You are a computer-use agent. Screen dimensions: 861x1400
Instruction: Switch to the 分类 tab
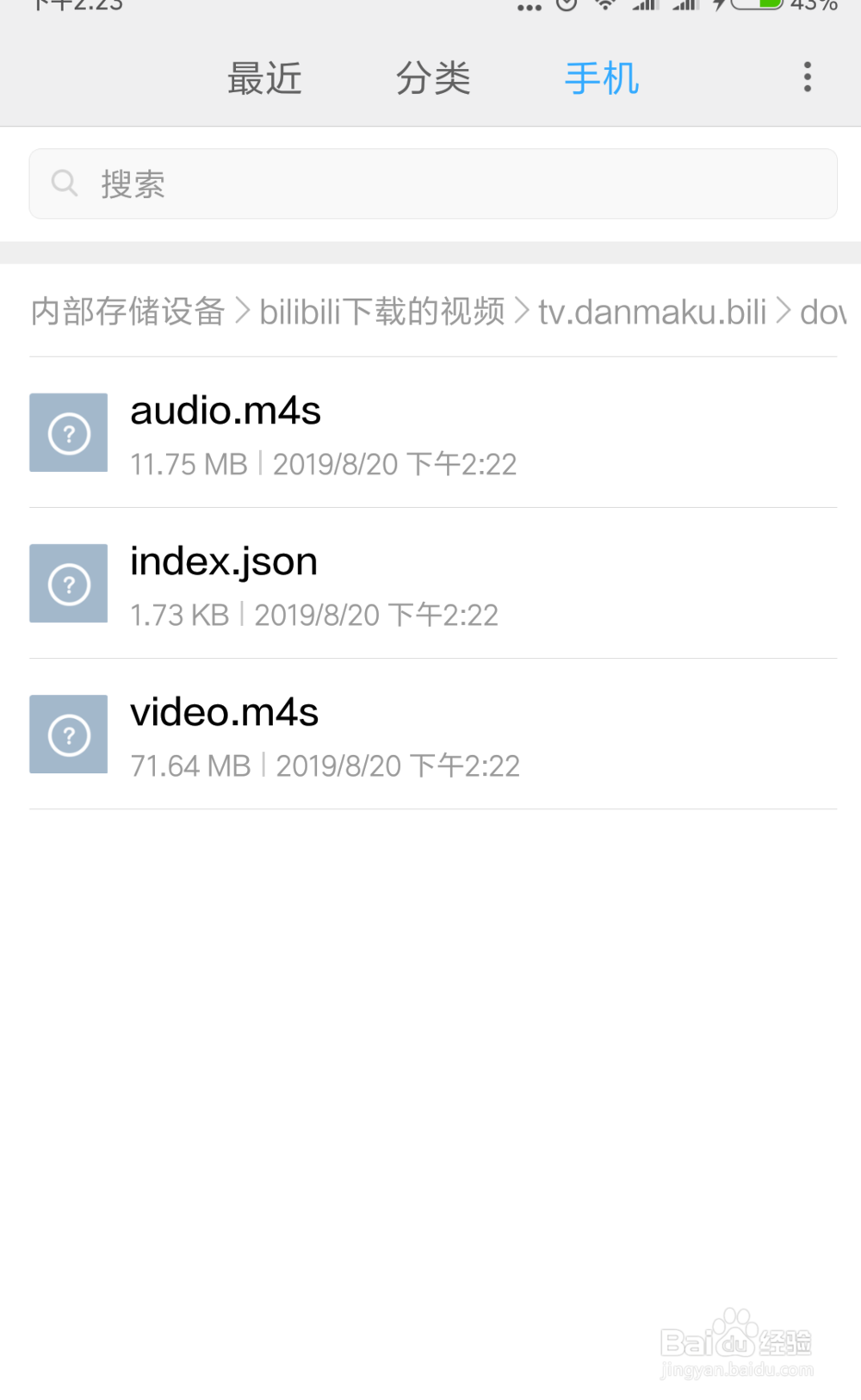pos(433,78)
